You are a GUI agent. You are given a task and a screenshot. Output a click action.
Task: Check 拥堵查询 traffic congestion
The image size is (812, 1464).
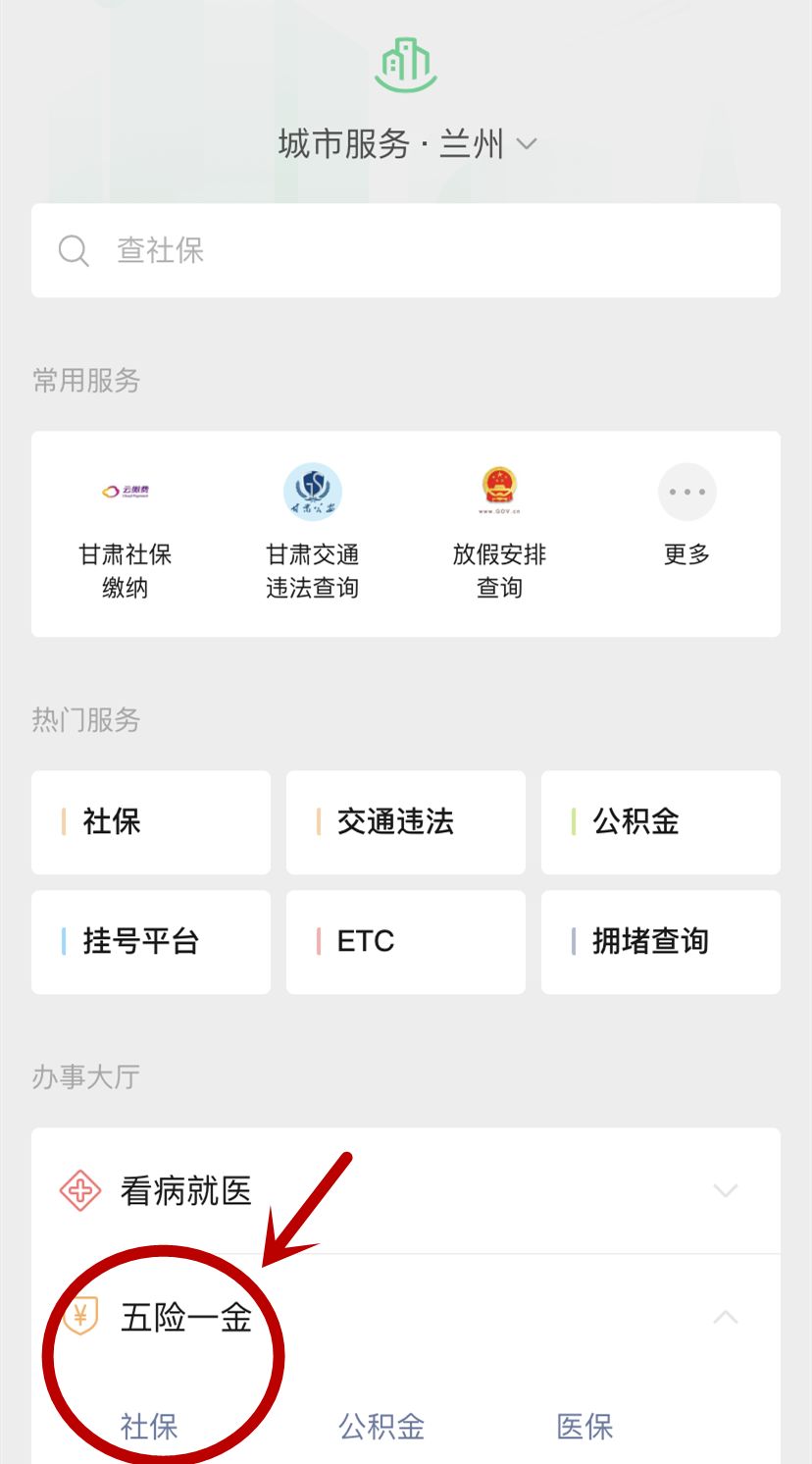pos(661,942)
